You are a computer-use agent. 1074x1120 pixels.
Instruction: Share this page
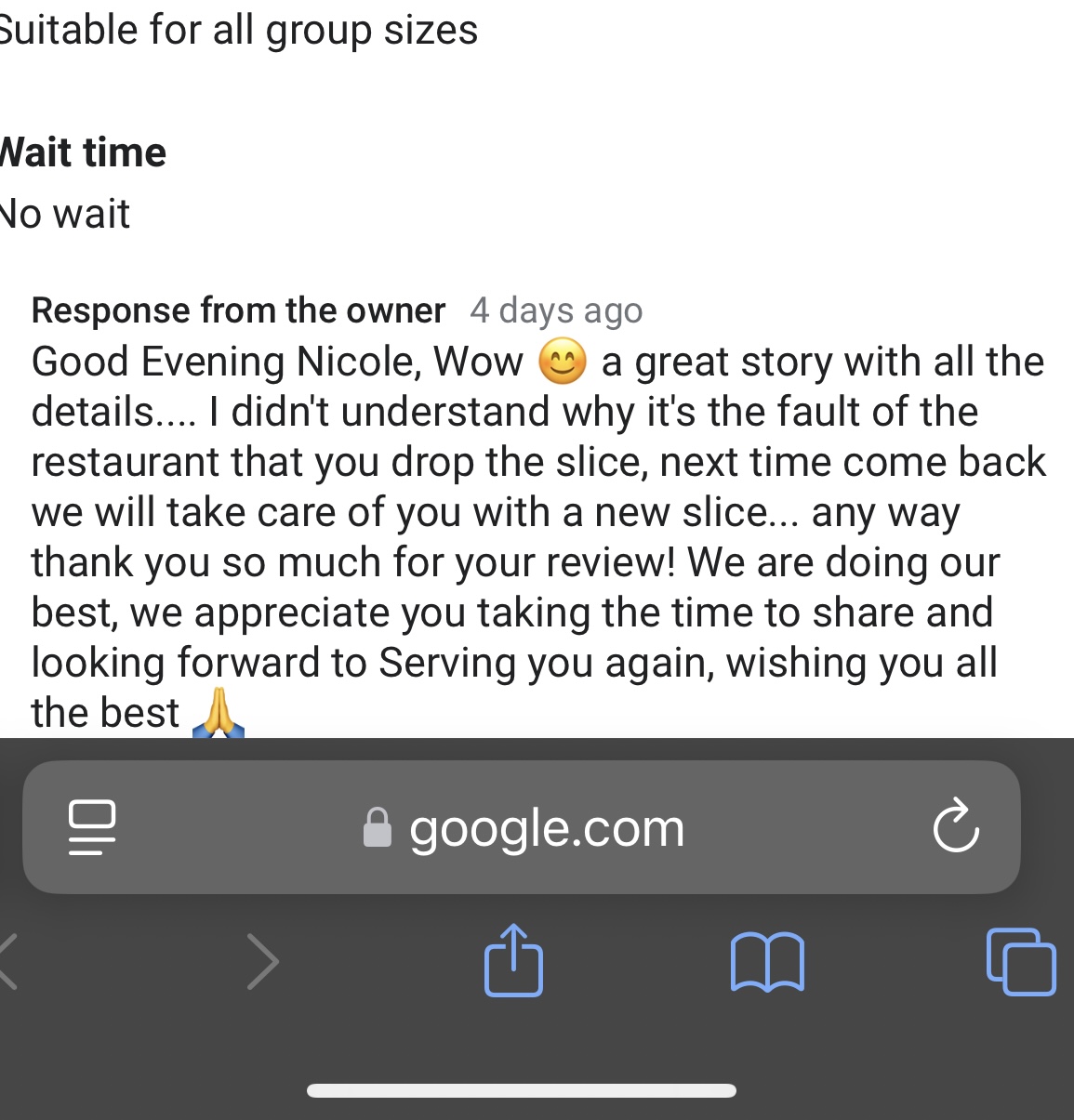(x=513, y=961)
